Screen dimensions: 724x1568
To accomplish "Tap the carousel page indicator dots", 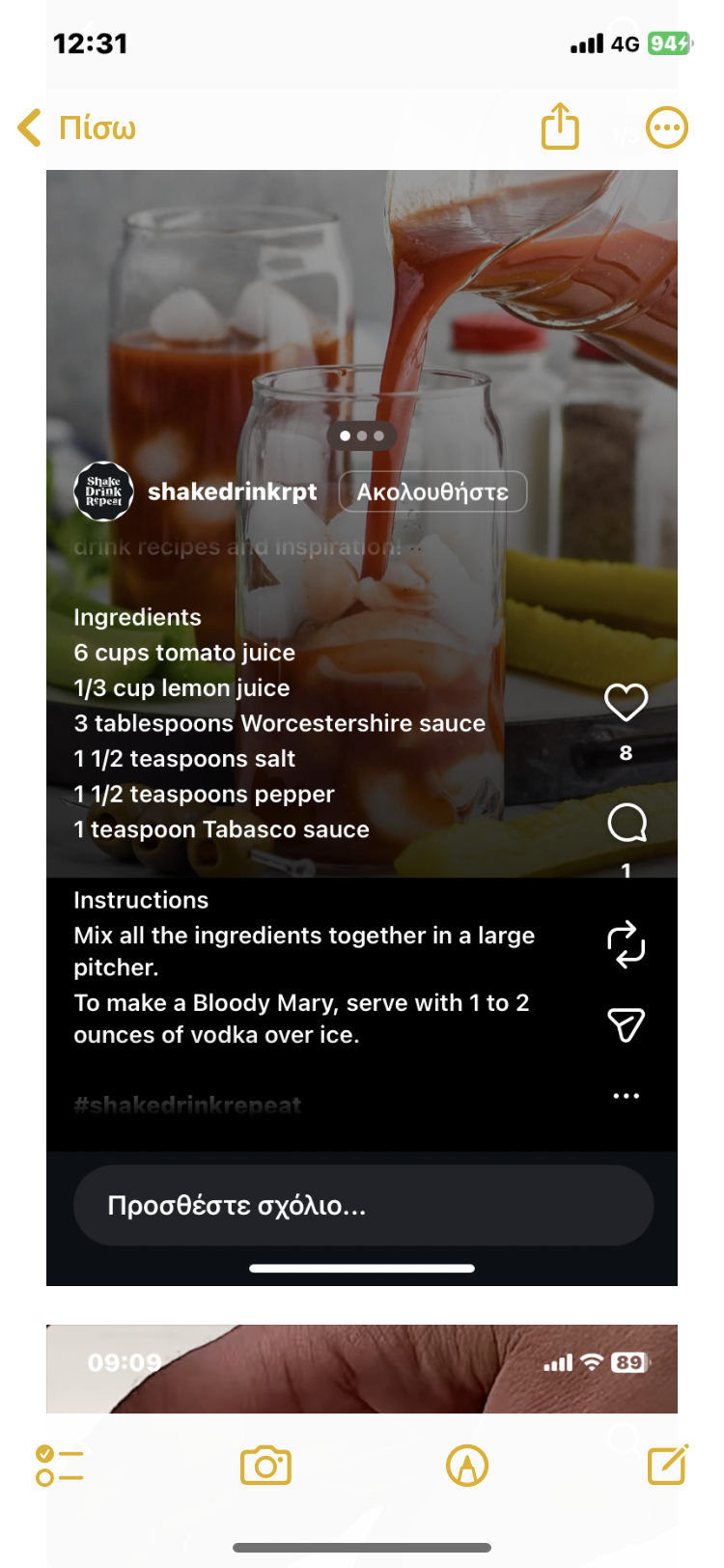I will point(362,436).
